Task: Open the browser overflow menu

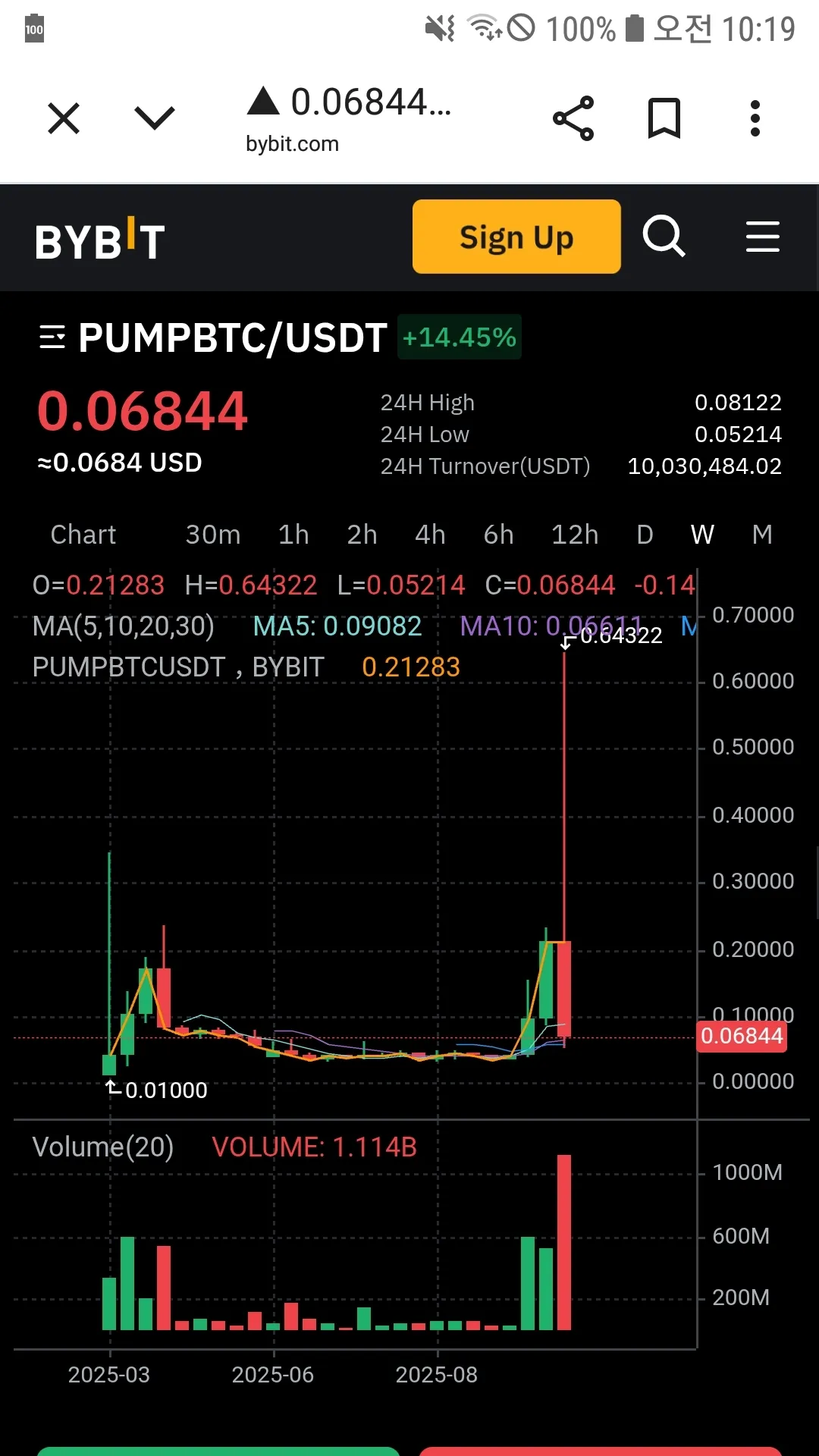Action: (755, 118)
